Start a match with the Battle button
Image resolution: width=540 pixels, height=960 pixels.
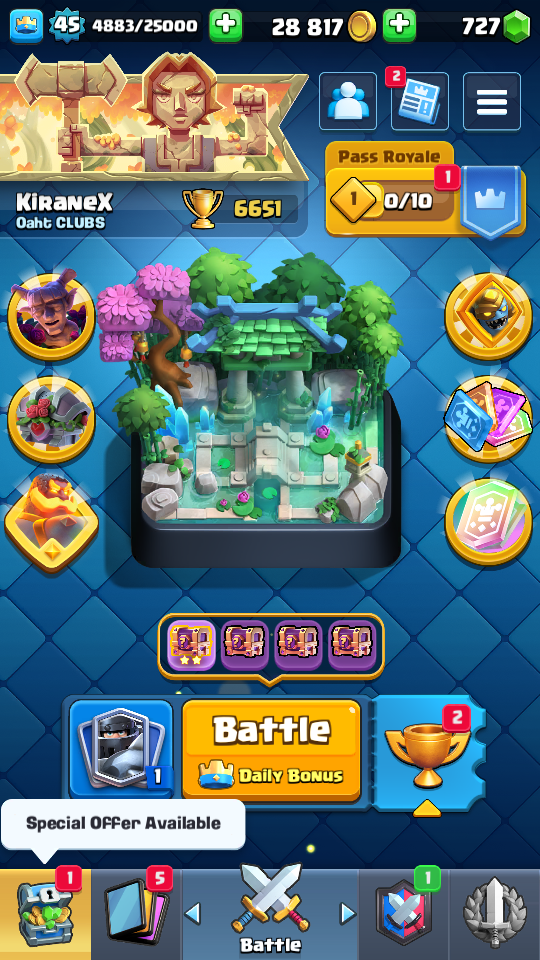tap(271, 750)
